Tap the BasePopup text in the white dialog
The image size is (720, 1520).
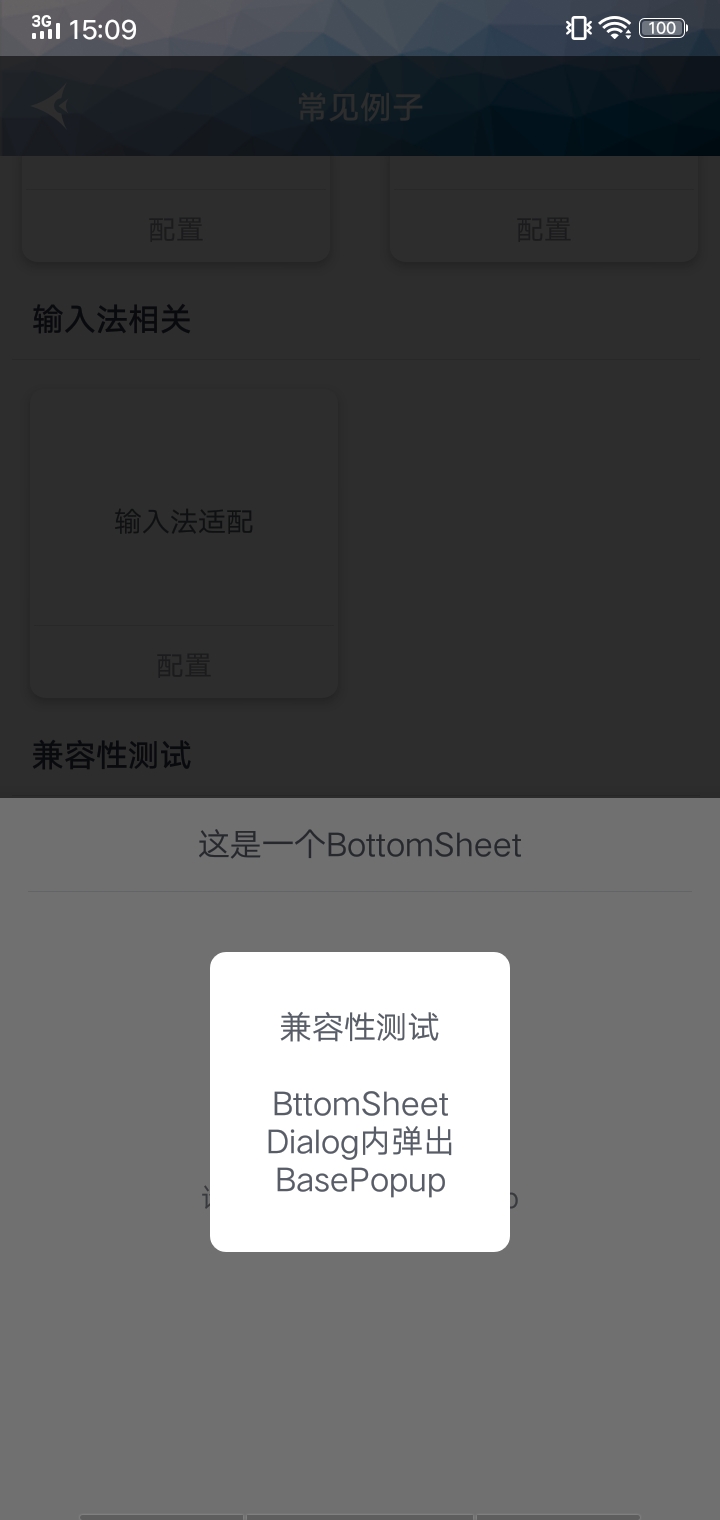[360, 1180]
